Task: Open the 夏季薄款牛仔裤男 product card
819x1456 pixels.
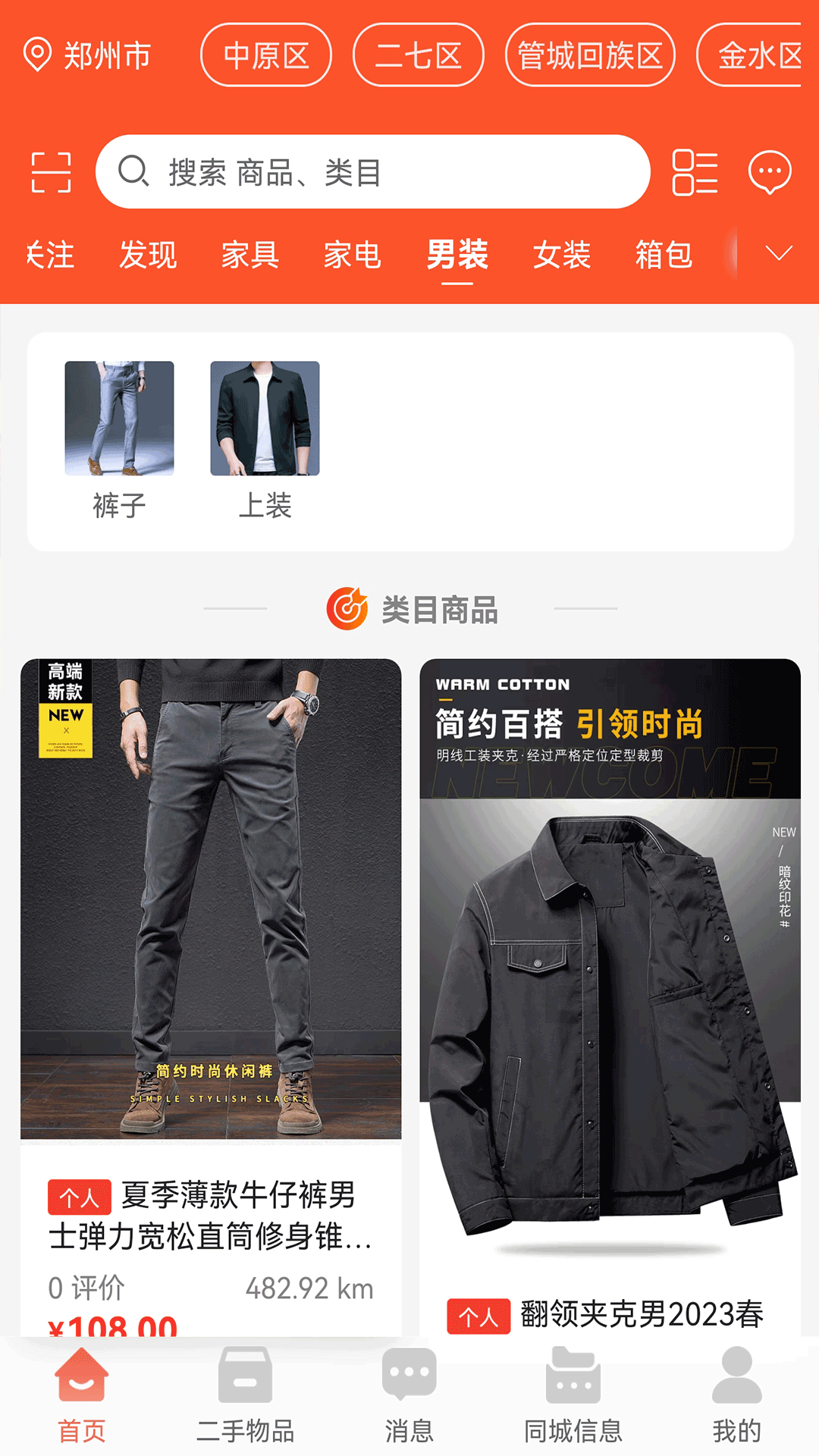Action: (x=211, y=997)
